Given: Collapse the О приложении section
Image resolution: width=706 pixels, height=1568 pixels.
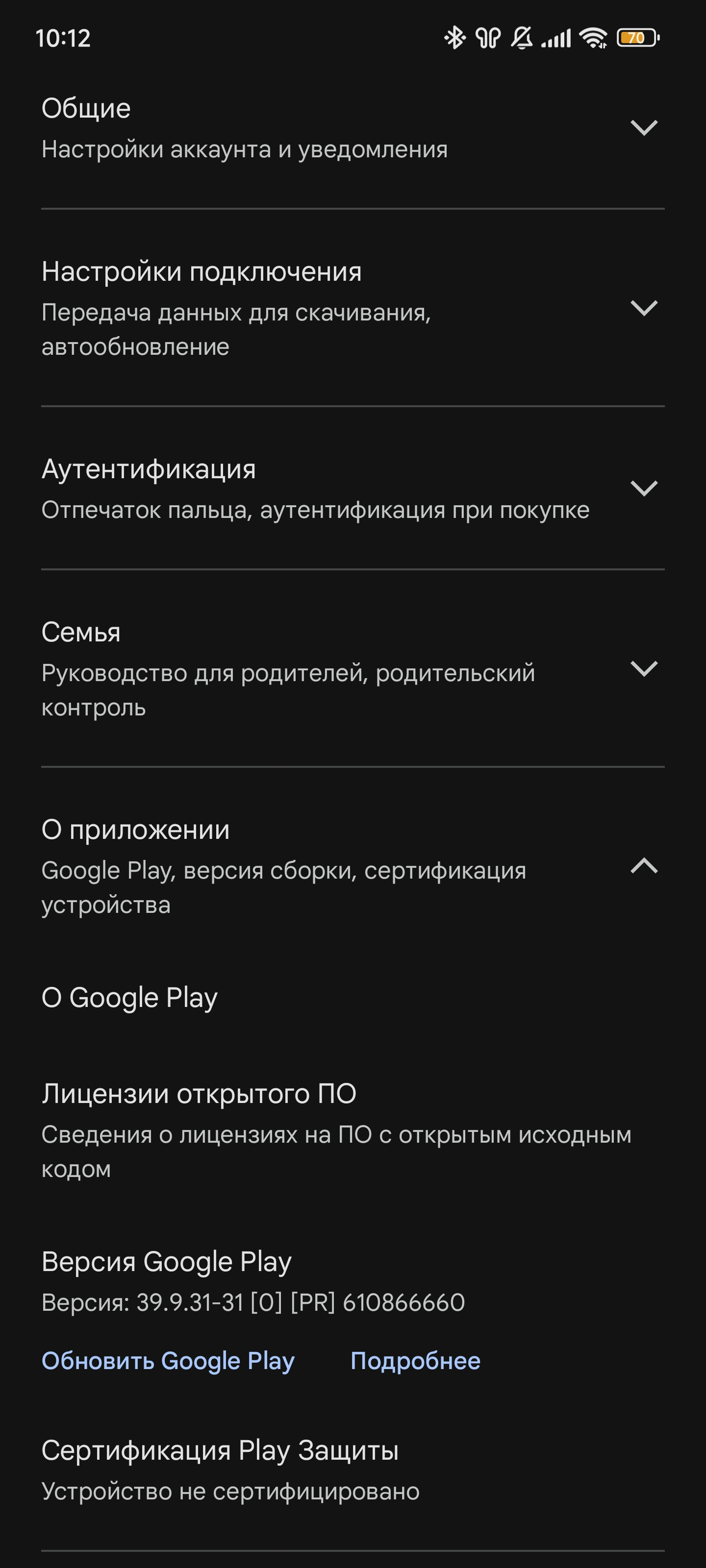Looking at the screenshot, I should tap(353, 866).
